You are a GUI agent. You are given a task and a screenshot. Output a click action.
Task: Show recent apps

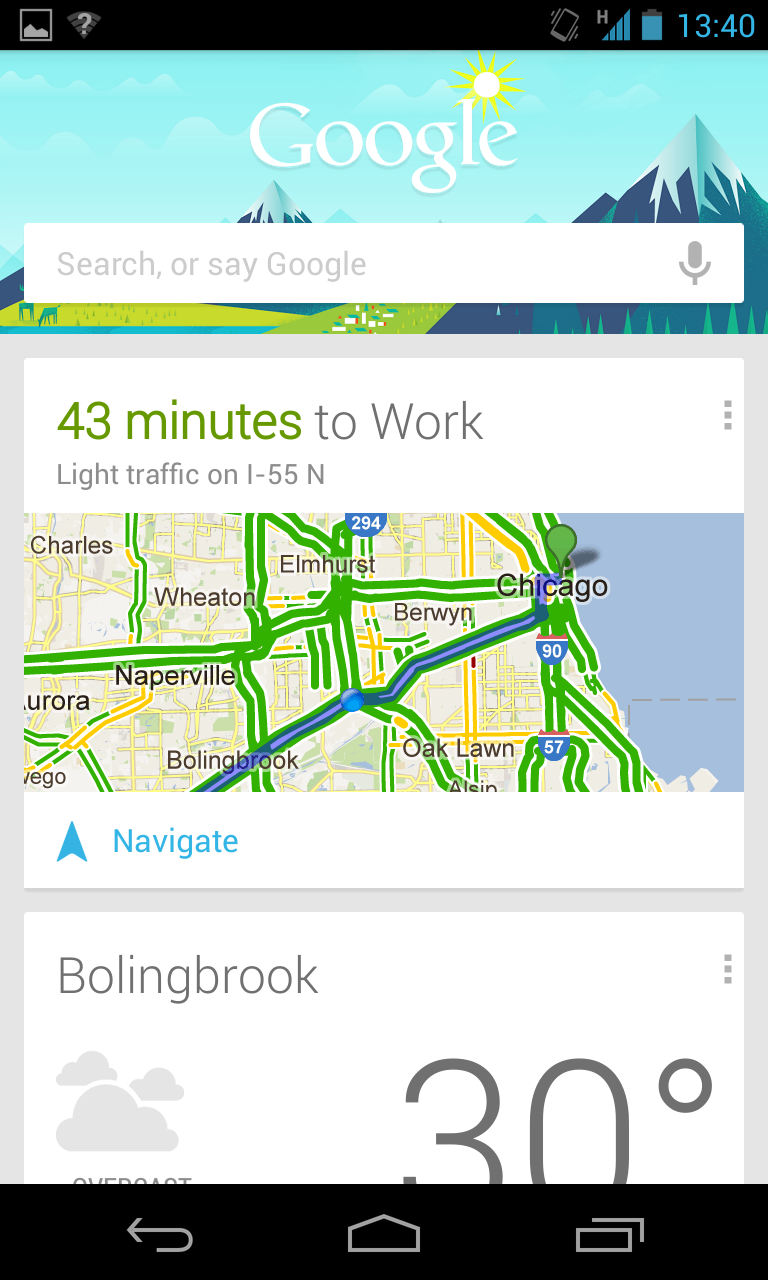[x=610, y=1235]
